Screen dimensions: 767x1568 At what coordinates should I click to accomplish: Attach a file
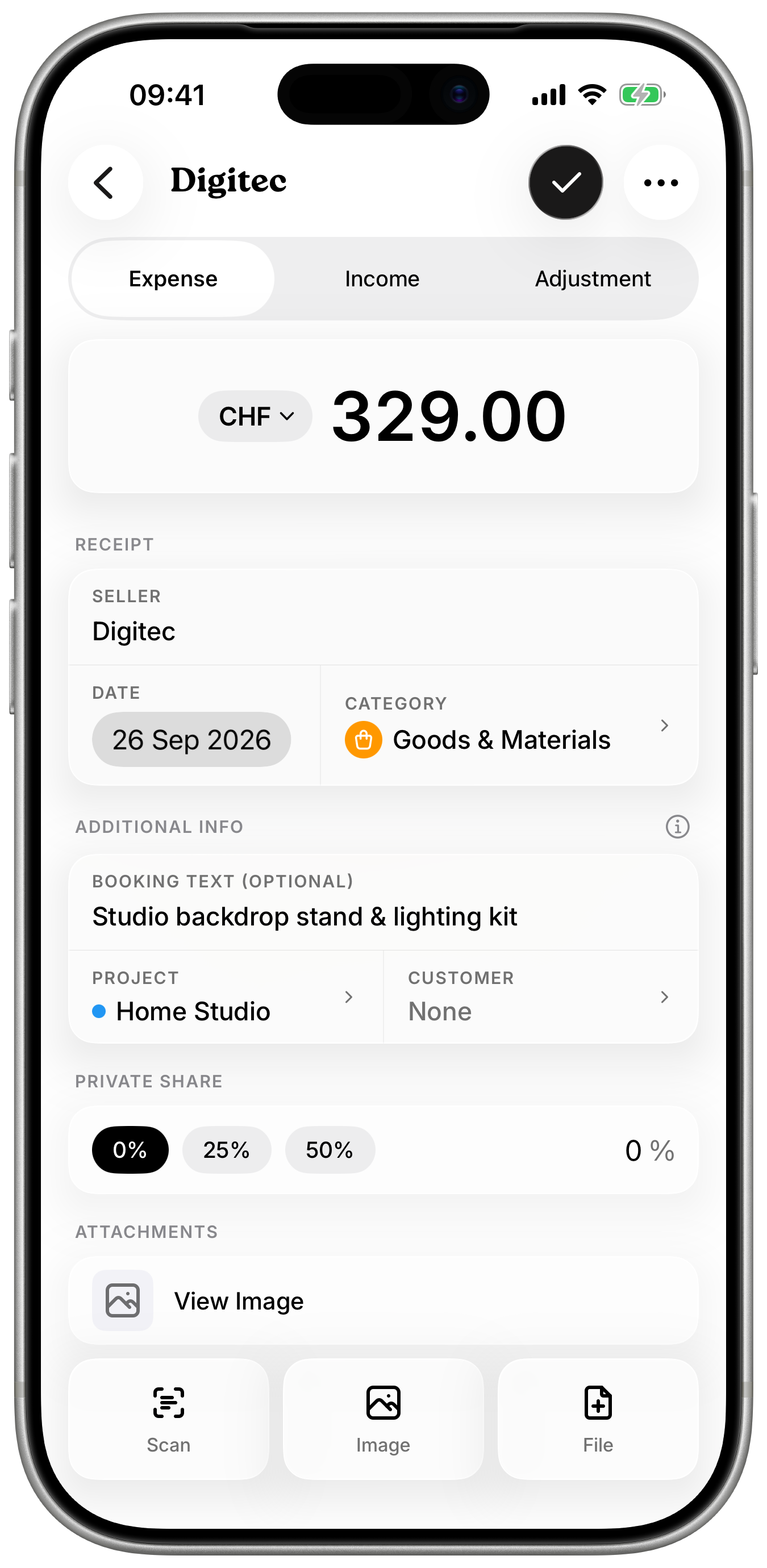pos(598,1419)
